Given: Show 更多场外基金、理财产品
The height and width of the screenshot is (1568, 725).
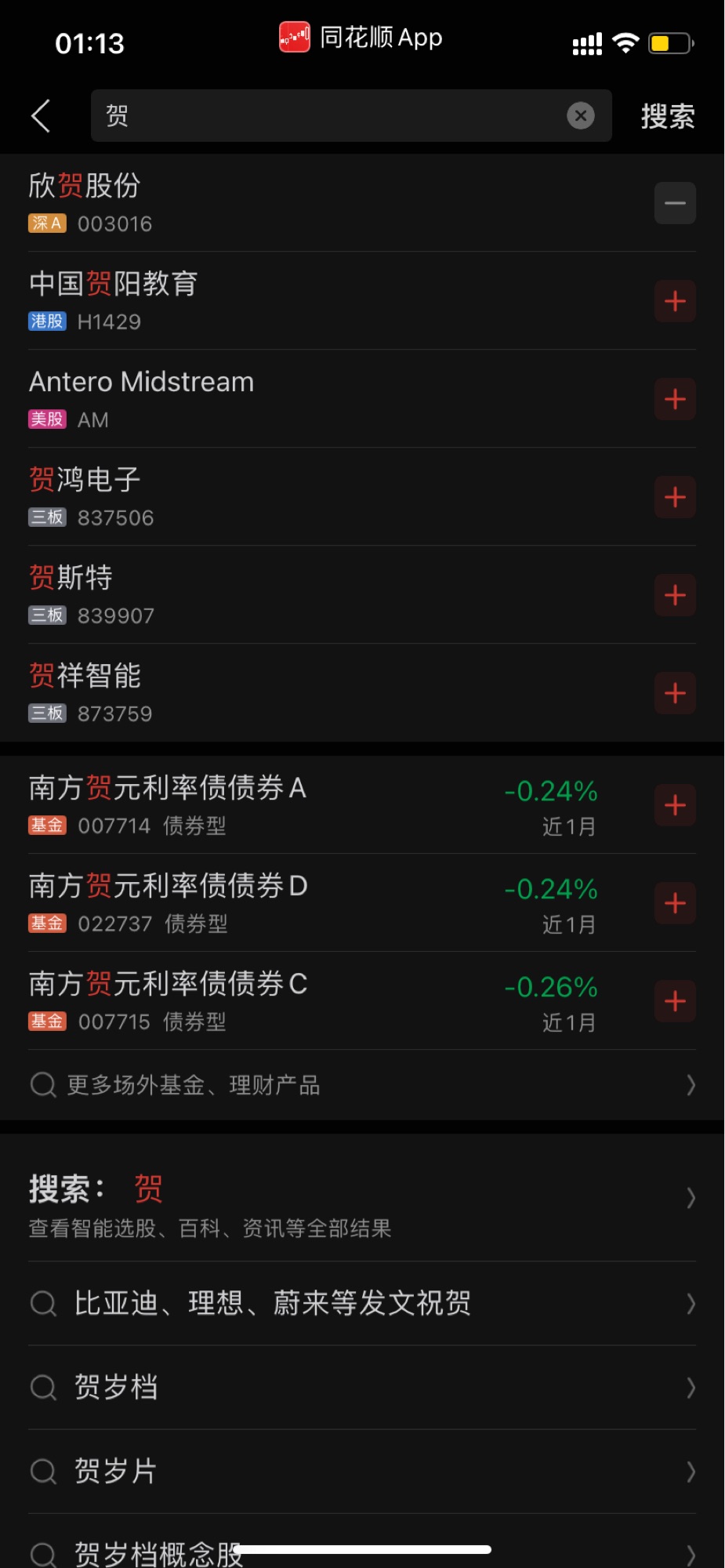Looking at the screenshot, I should [361, 1085].
